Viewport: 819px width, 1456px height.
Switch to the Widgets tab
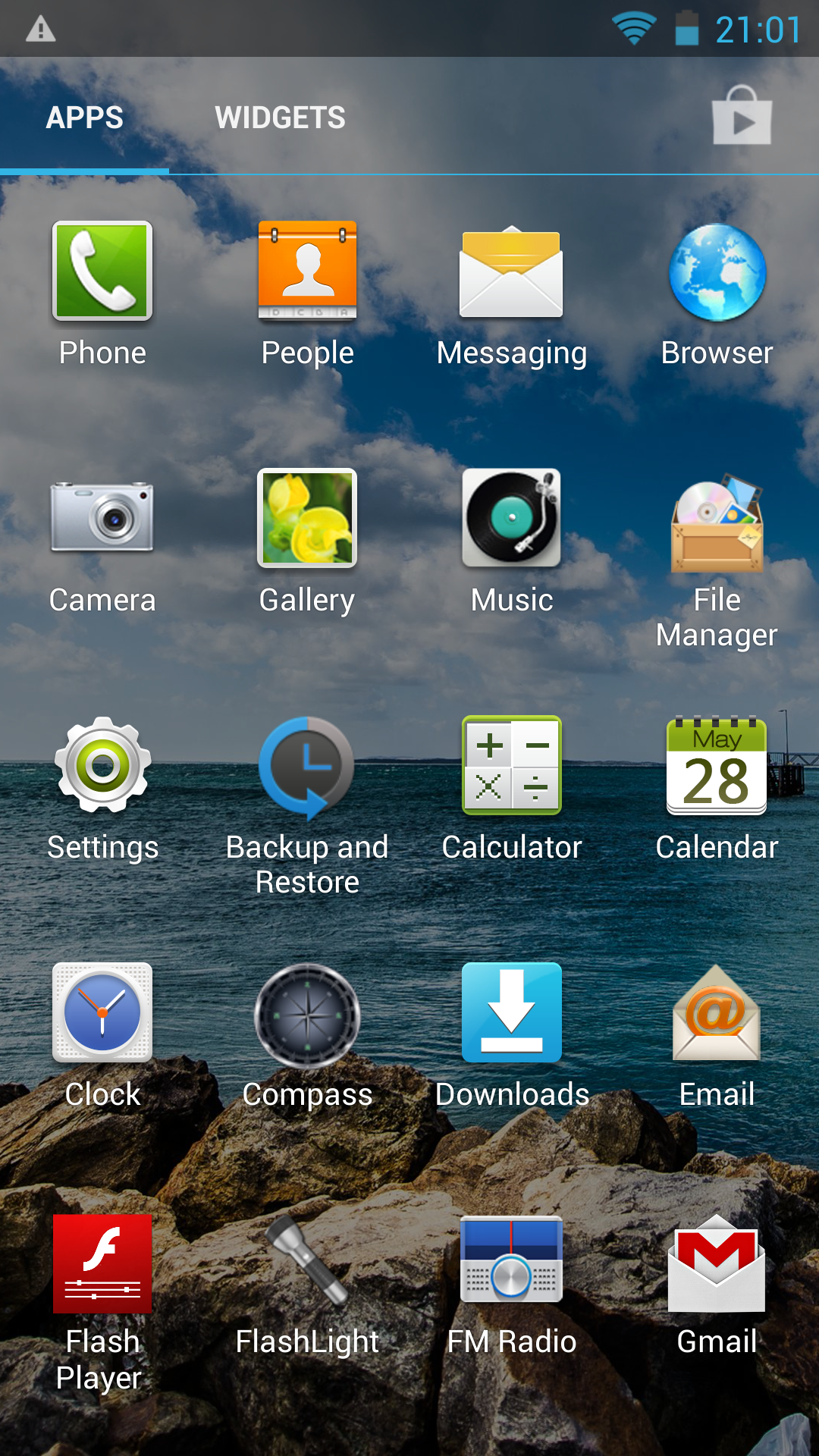coord(280,118)
